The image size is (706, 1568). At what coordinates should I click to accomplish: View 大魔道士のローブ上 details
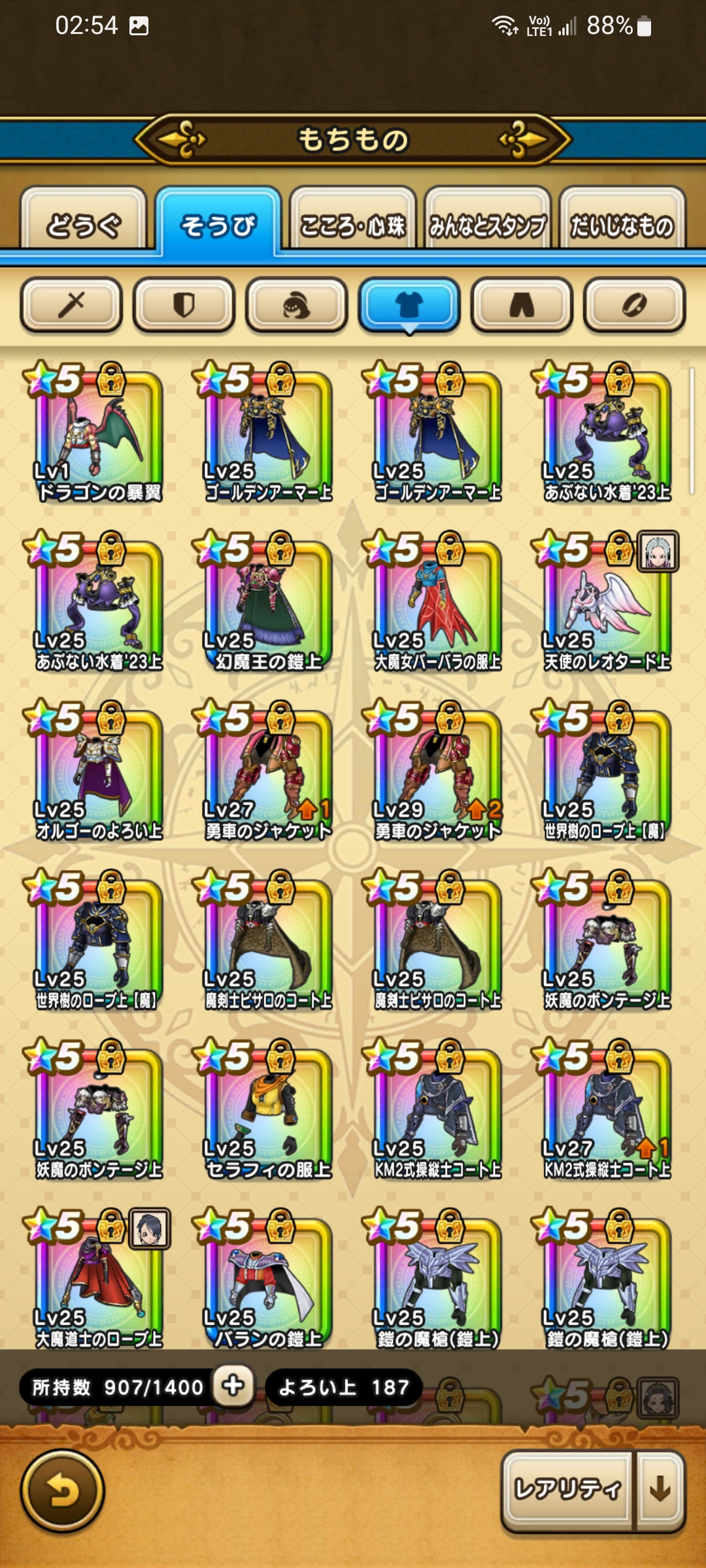pyautogui.click(x=98, y=1282)
